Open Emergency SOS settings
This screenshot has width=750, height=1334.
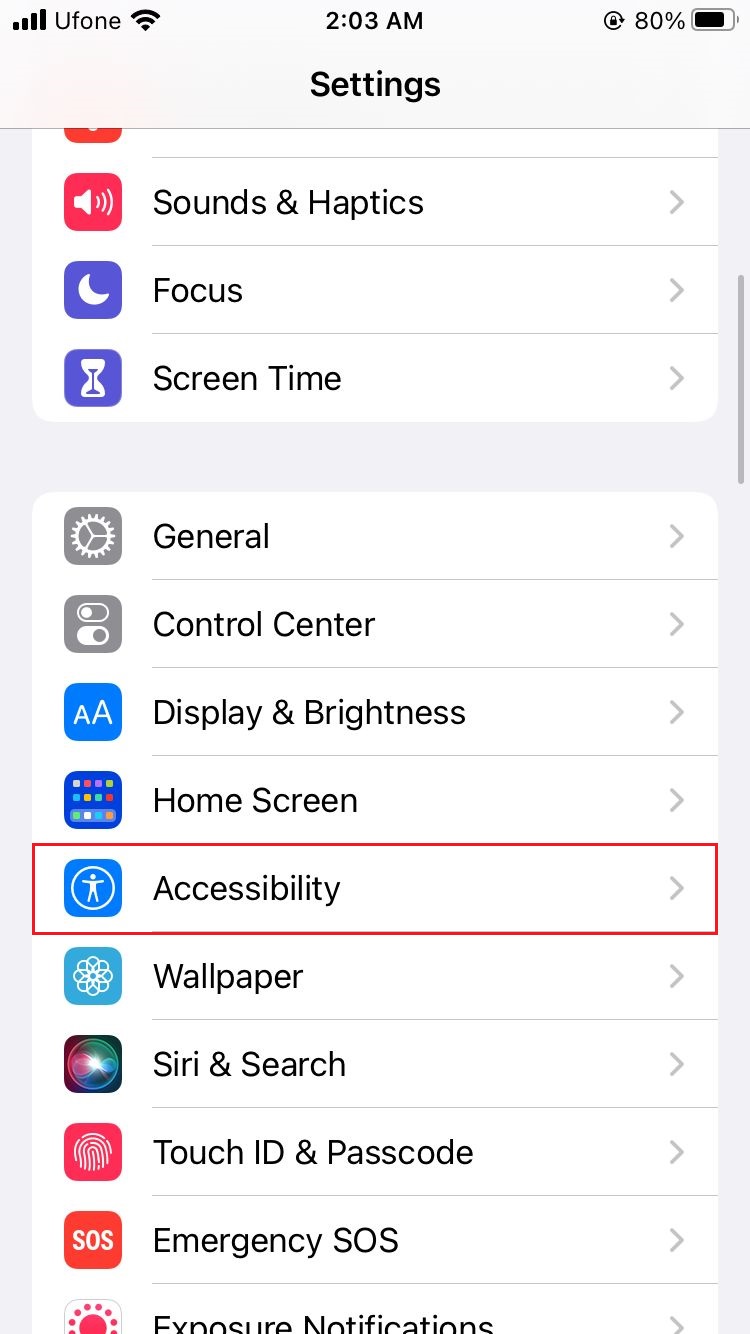click(x=375, y=1239)
